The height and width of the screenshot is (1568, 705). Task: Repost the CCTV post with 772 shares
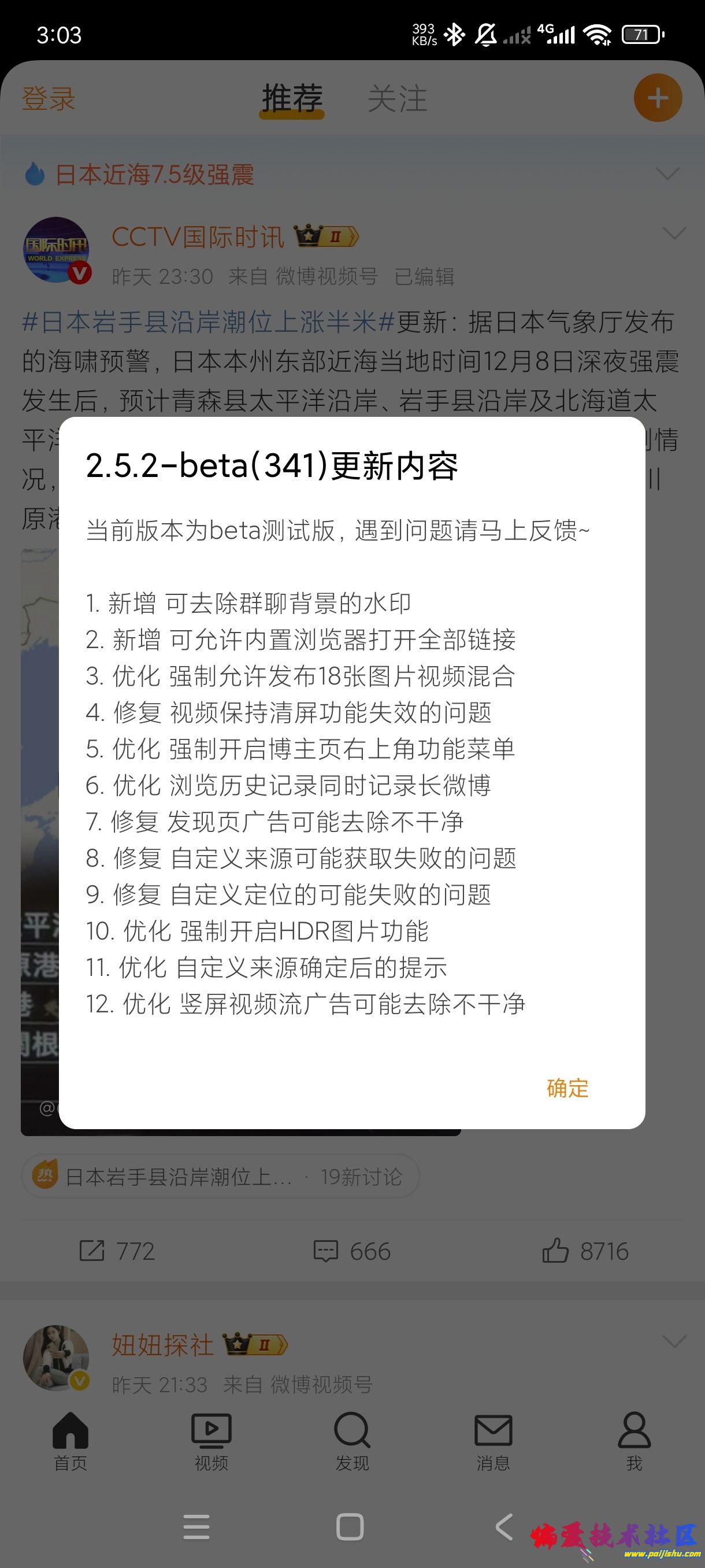(x=117, y=1252)
